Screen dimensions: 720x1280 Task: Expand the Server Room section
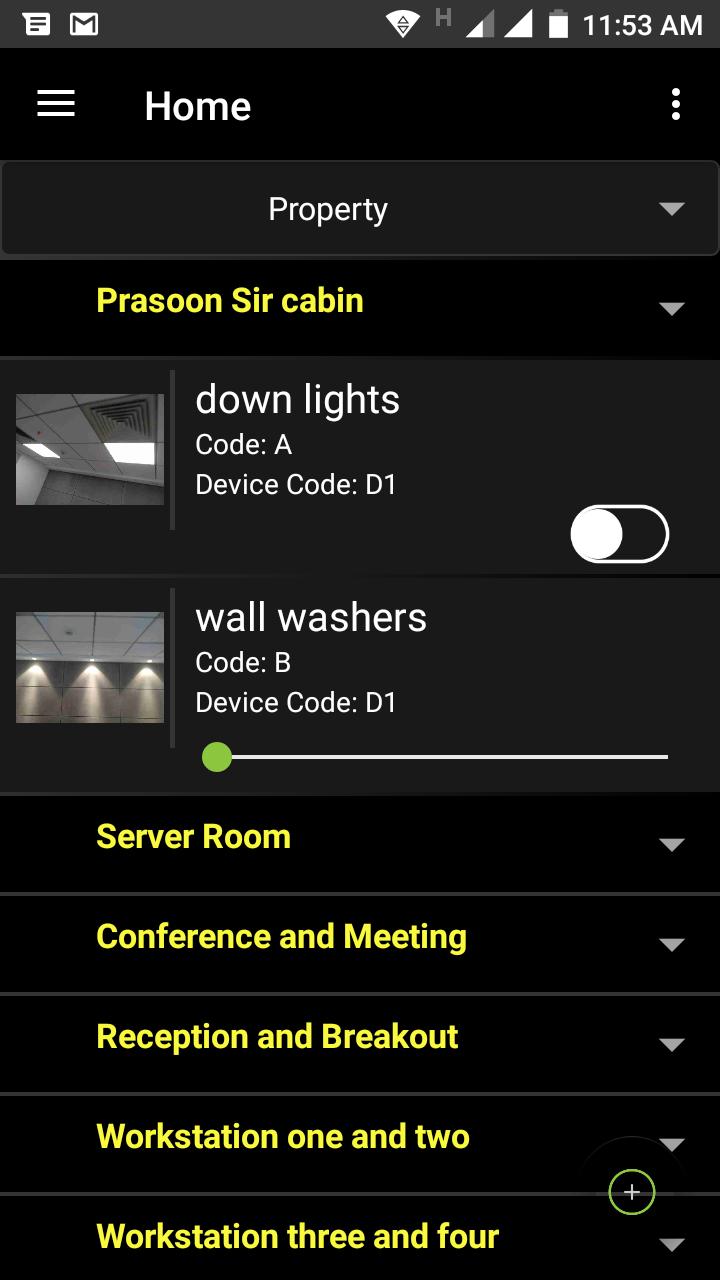coord(672,844)
